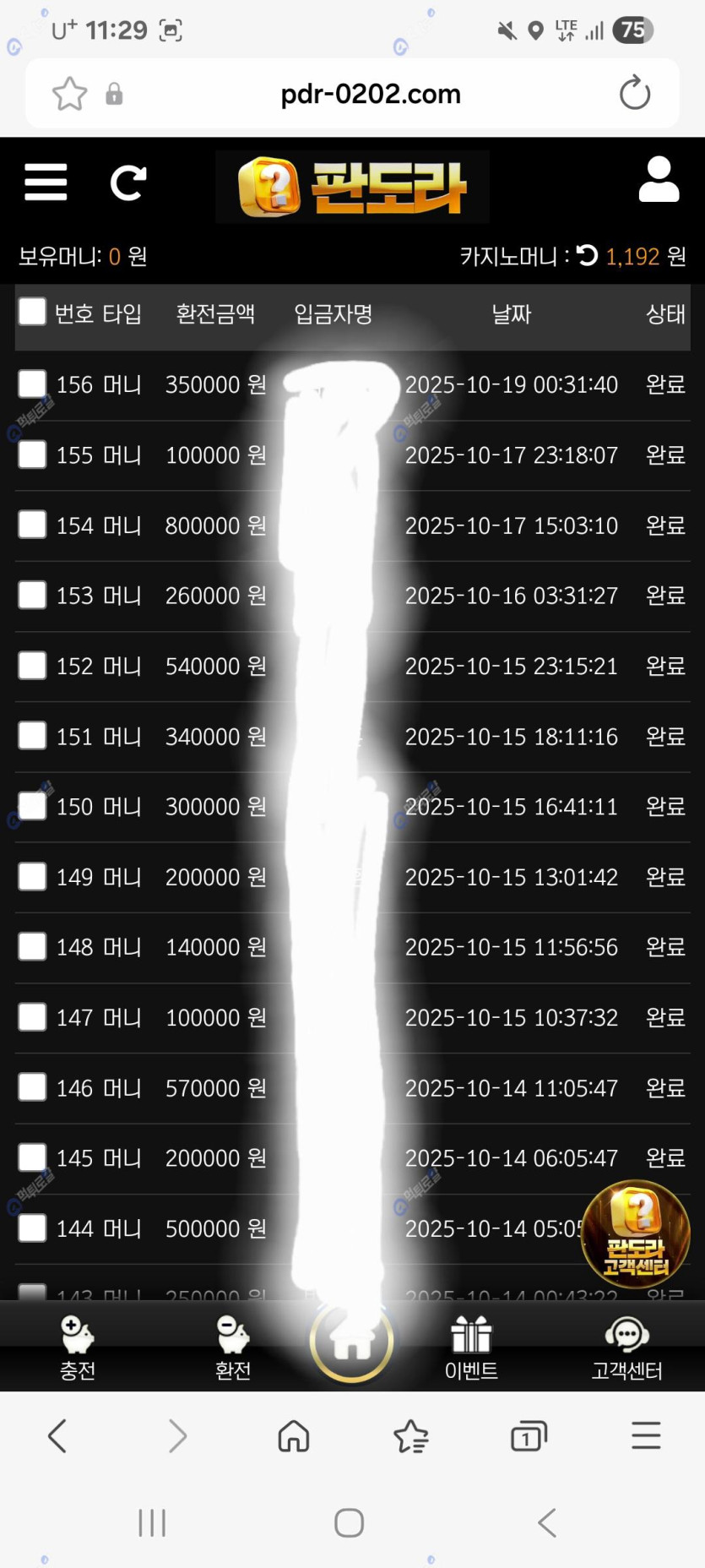Go to the 충전 tab
Viewport: 705px width, 1568px height.
[x=77, y=1348]
